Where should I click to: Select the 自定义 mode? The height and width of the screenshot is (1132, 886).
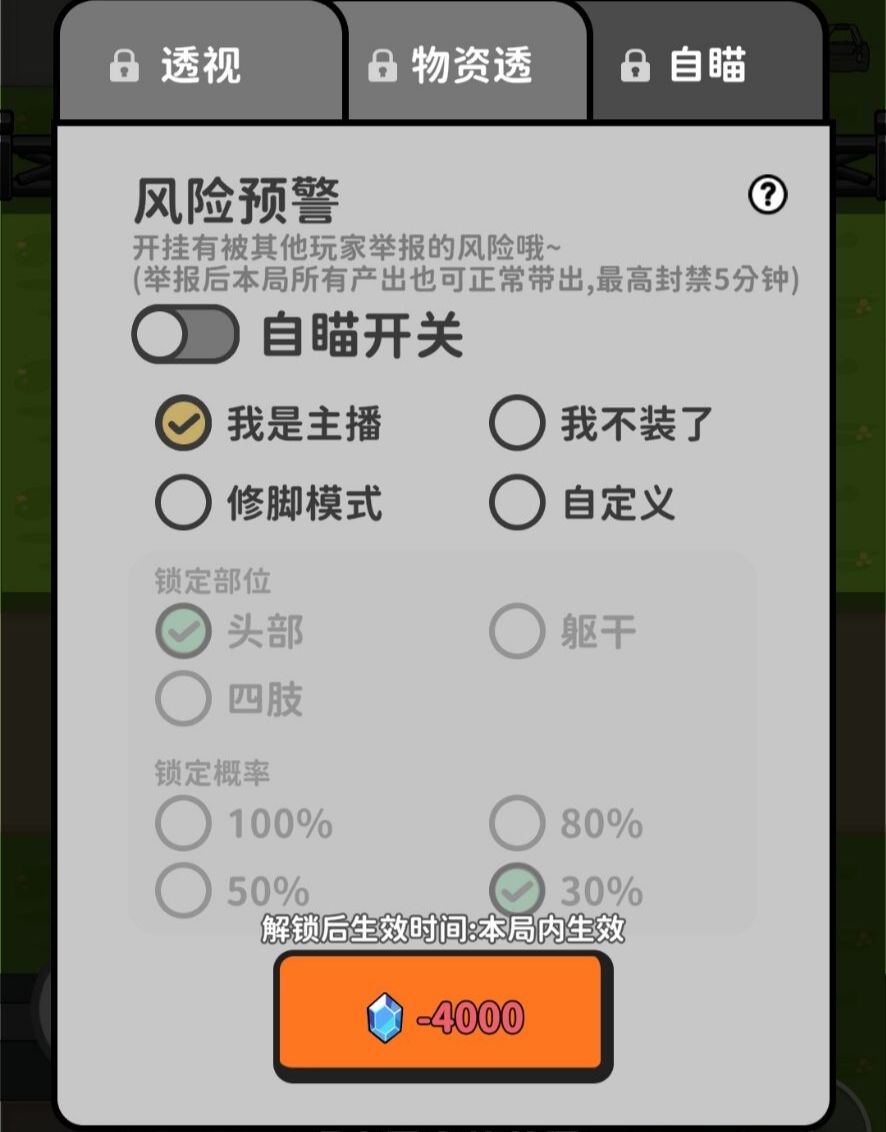click(516, 503)
